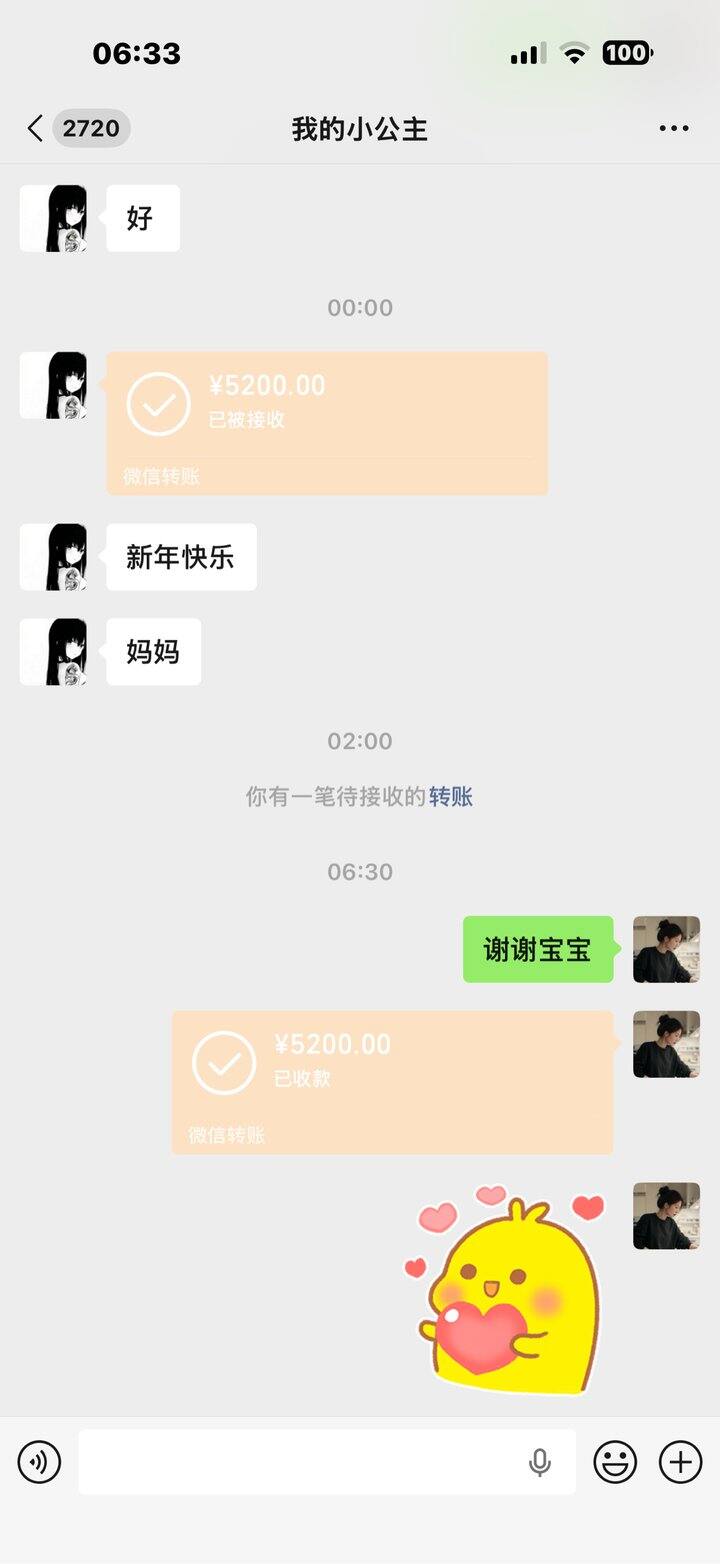Go back to the chat list
Image resolution: width=720 pixels, height=1564 pixels.
(x=36, y=128)
